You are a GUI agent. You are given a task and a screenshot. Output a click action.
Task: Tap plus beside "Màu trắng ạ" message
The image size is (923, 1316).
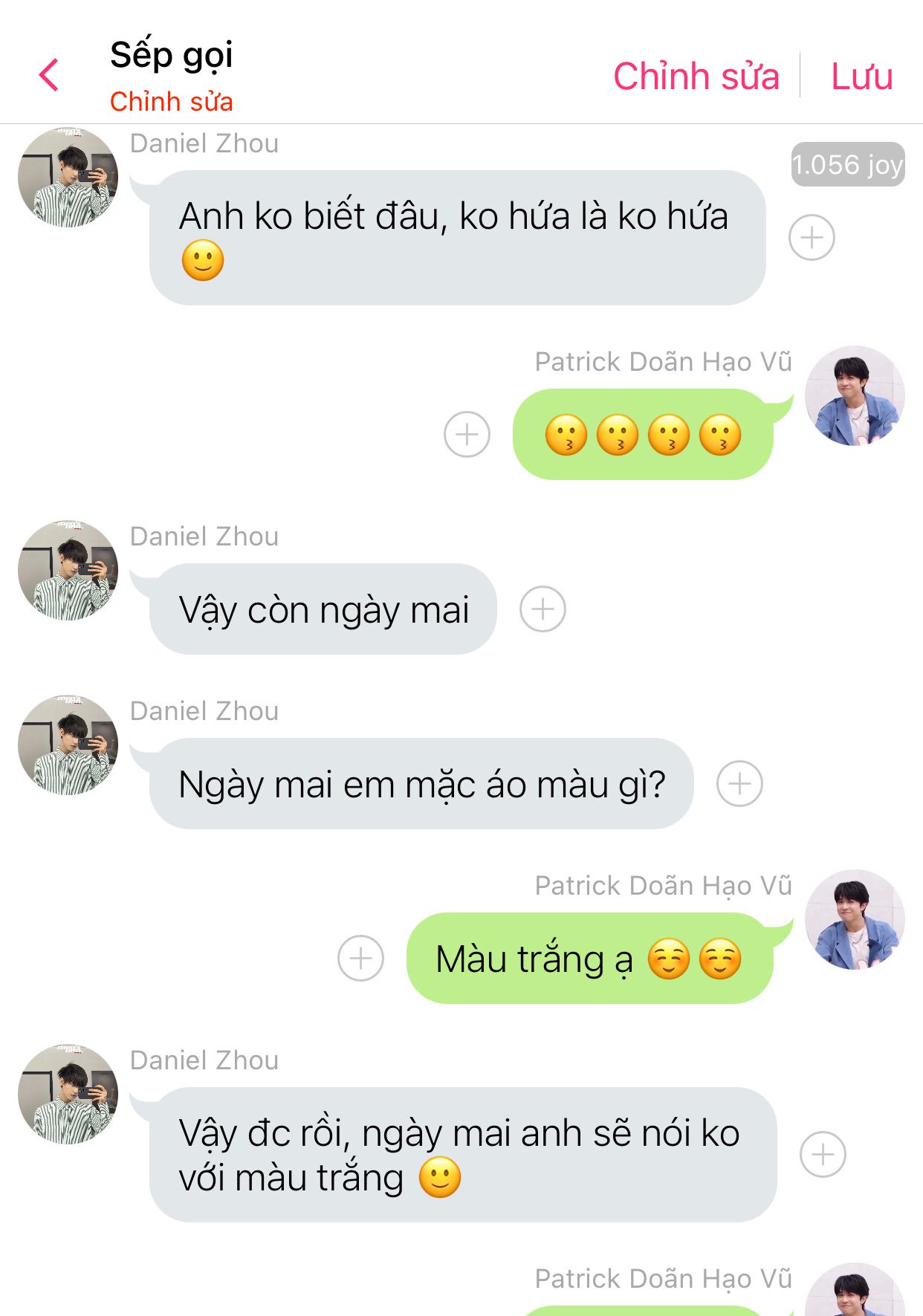click(x=360, y=959)
